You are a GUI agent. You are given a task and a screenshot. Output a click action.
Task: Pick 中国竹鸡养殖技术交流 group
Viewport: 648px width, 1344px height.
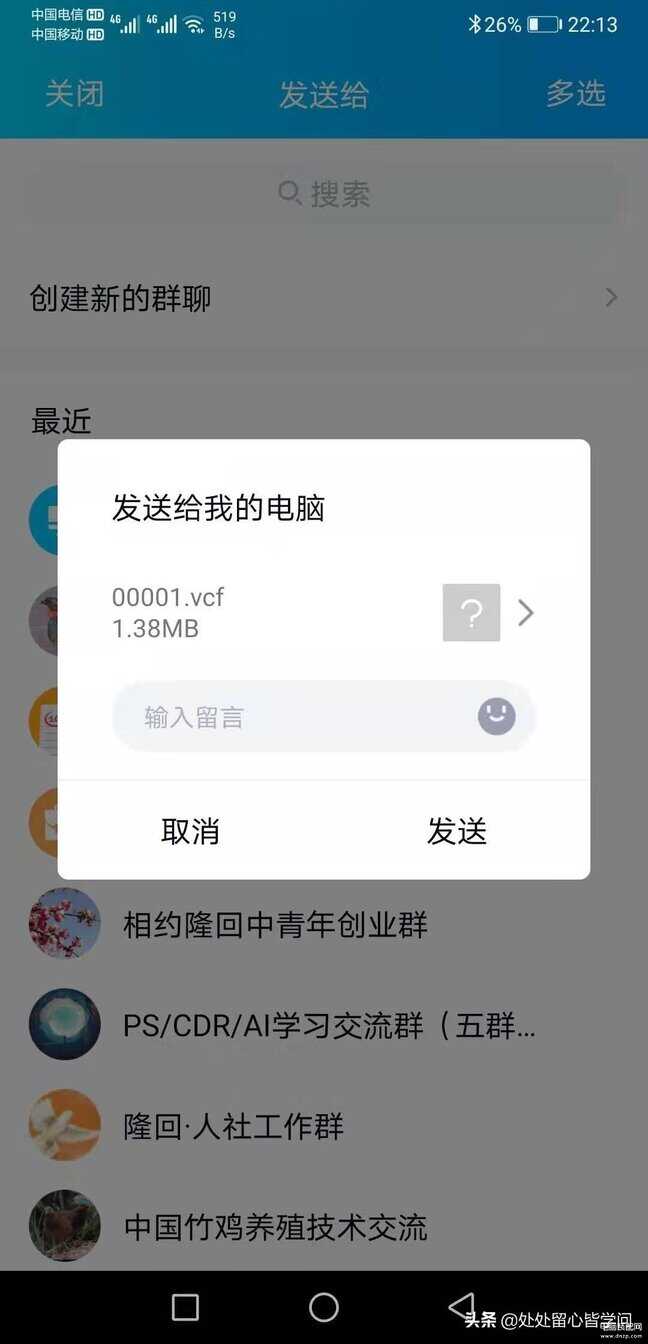(x=275, y=1227)
